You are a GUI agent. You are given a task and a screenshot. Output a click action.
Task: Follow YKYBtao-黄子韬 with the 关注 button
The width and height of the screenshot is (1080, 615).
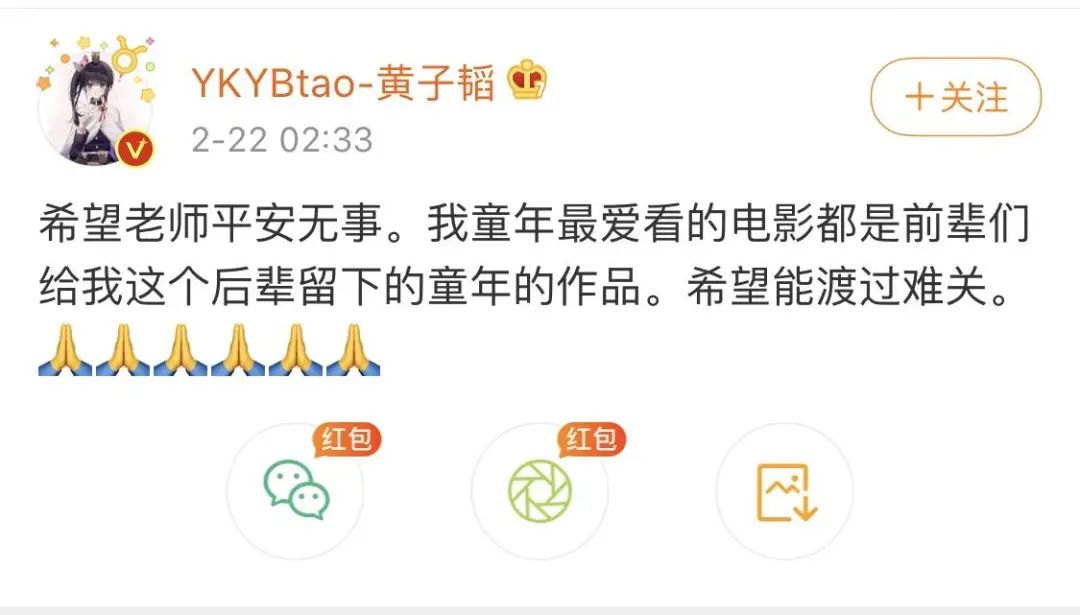pos(955,98)
